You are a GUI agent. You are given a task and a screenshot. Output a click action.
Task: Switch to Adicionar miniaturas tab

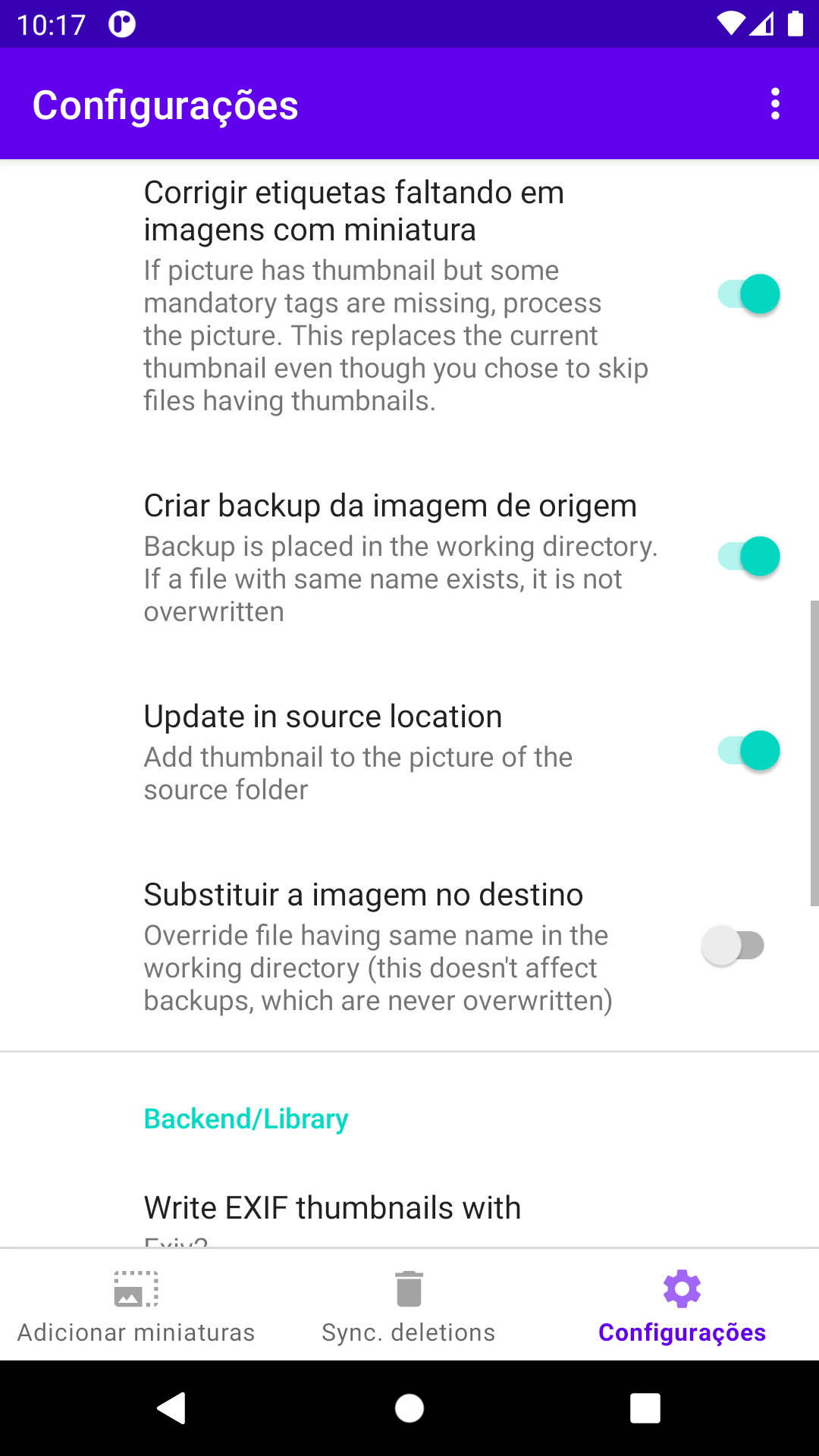point(136,1304)
